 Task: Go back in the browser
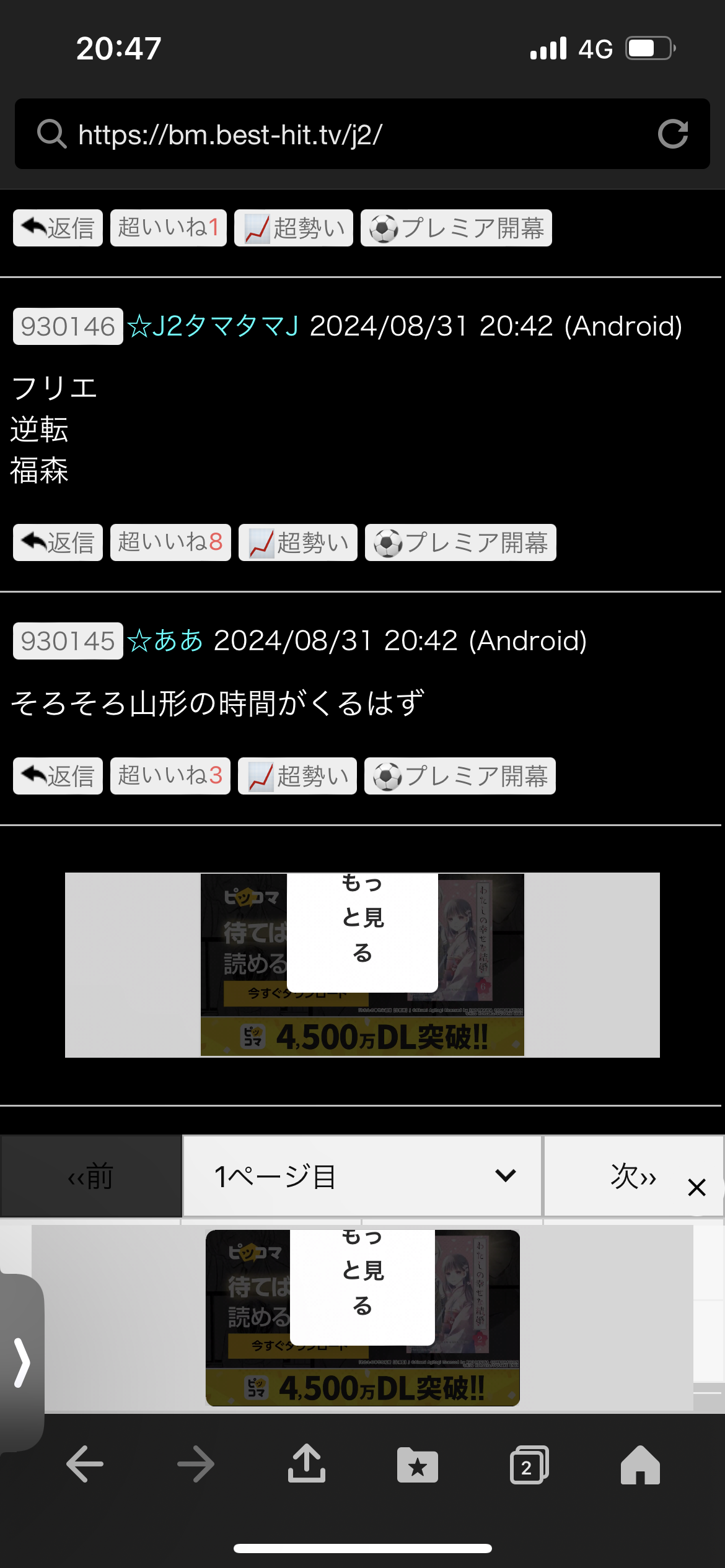(x=85, y=1465)
